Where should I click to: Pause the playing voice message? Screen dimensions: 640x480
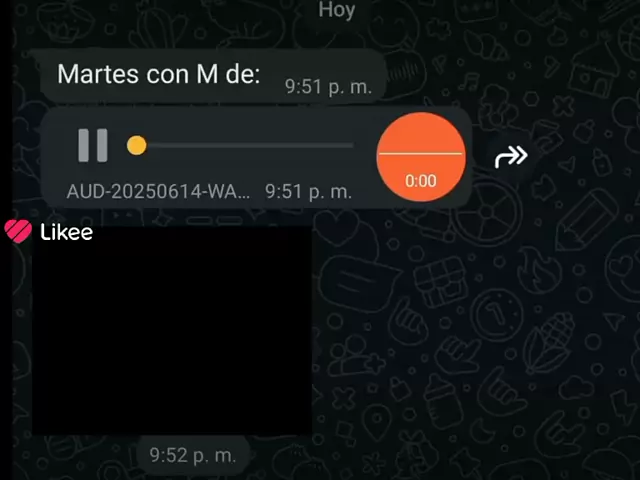coord(92,146)
